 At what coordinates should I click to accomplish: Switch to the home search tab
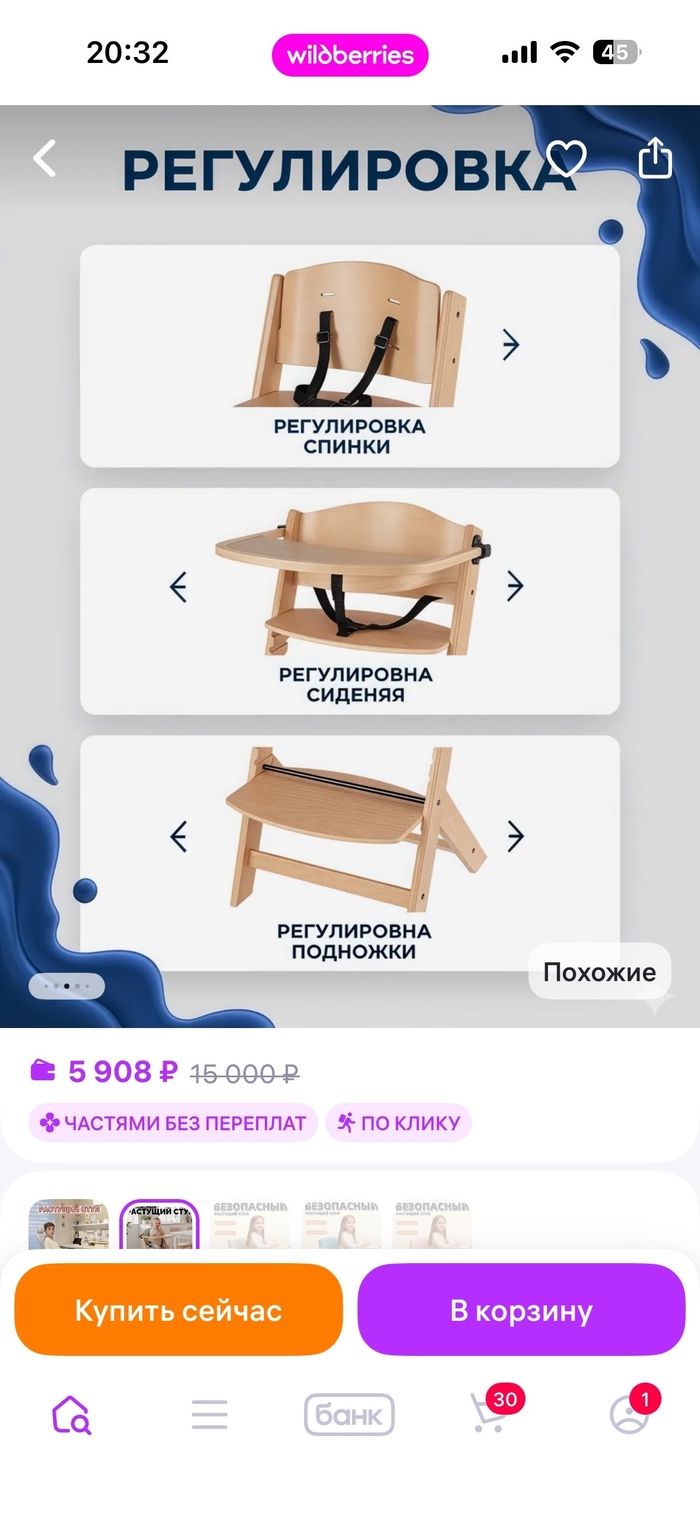[71, 1415]
